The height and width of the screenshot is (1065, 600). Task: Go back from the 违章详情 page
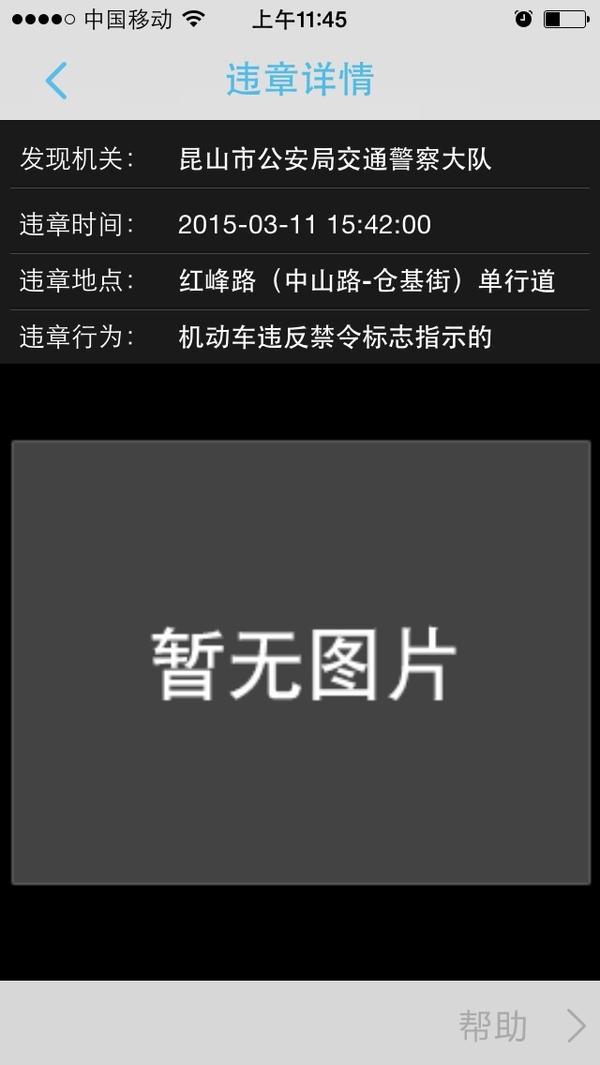pyautogui.click(x=56, y=80)
